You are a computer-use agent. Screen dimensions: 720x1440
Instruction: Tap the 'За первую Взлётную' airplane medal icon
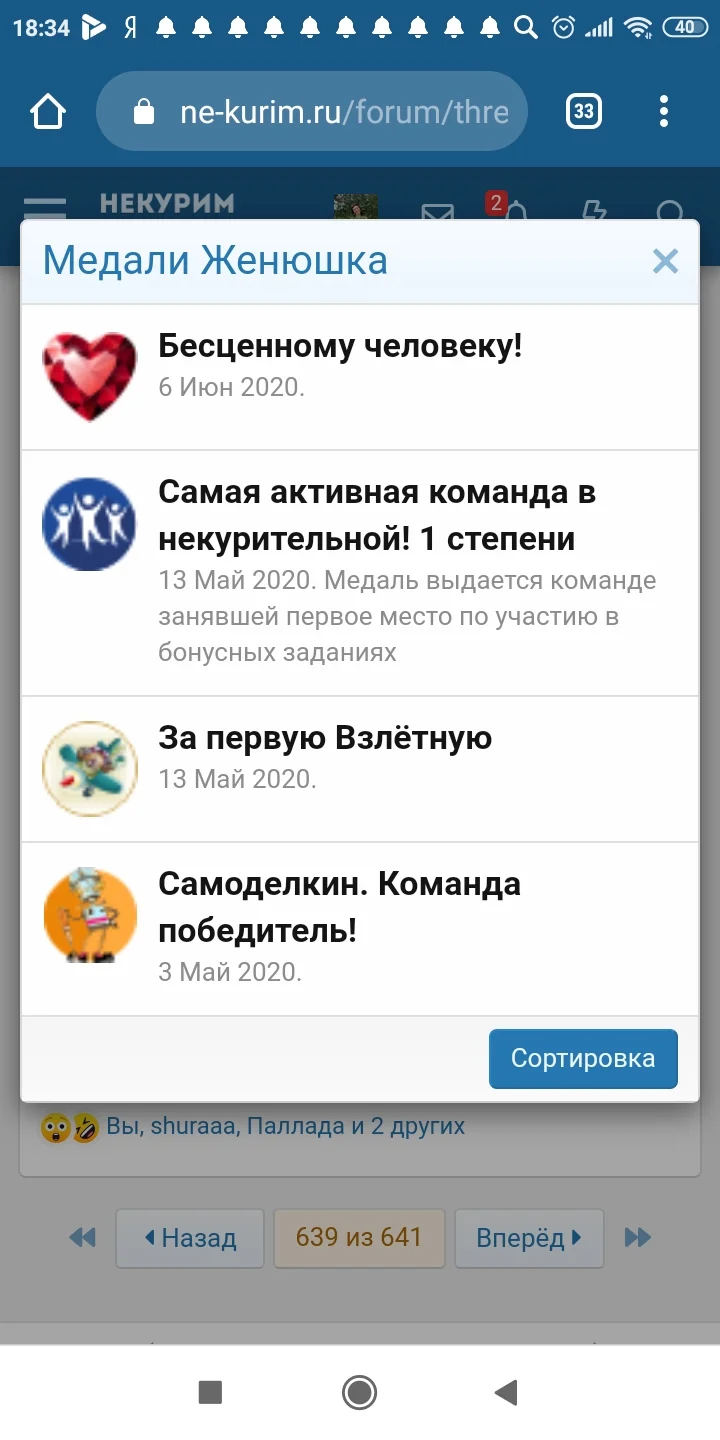90,768
